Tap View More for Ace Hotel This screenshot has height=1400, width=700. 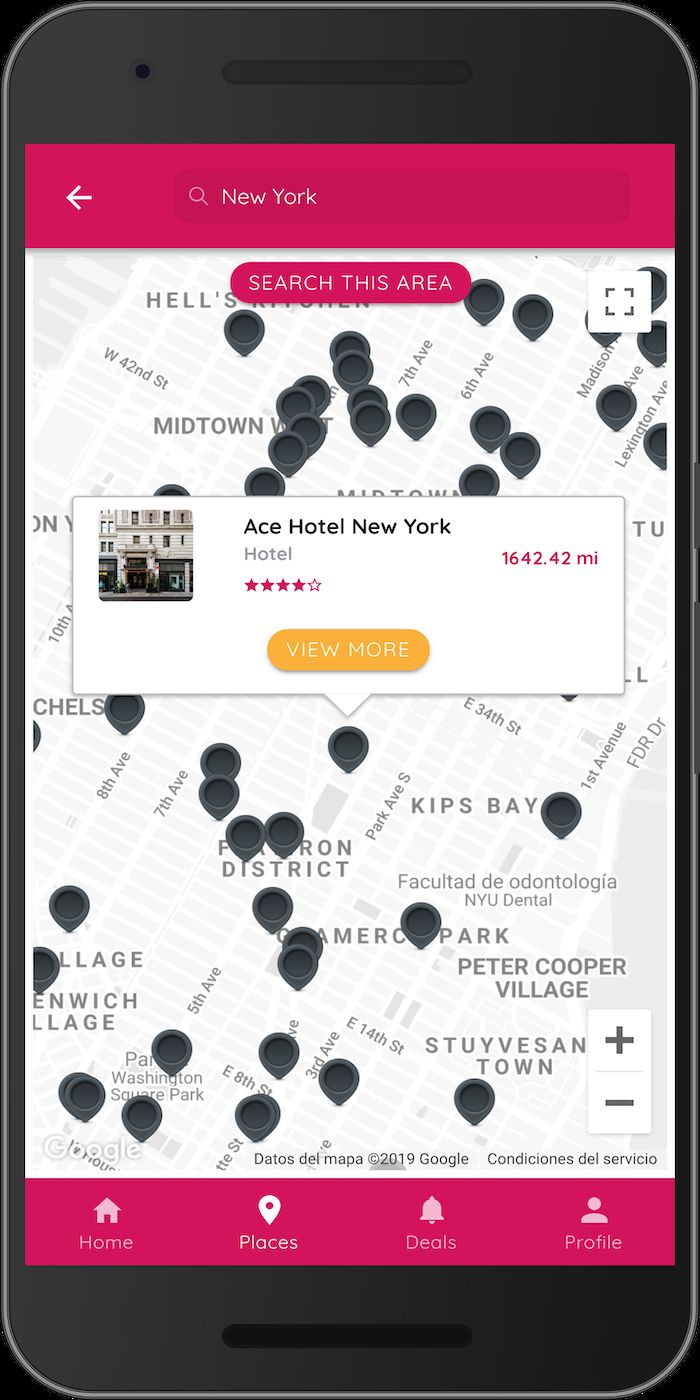[348, 650]
